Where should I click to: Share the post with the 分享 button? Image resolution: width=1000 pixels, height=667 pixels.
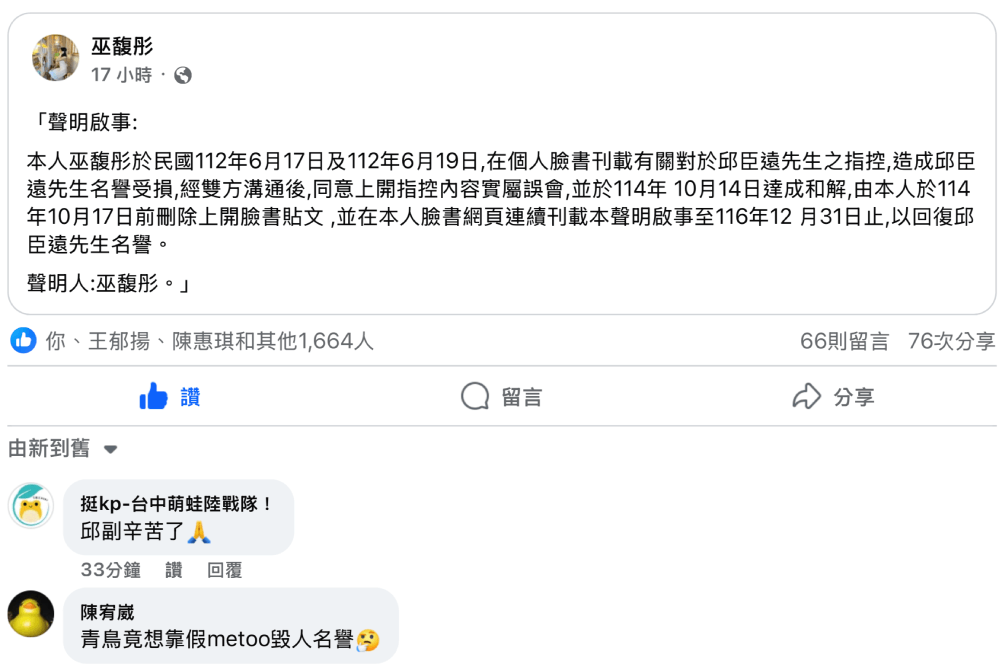tap(833, 397)
